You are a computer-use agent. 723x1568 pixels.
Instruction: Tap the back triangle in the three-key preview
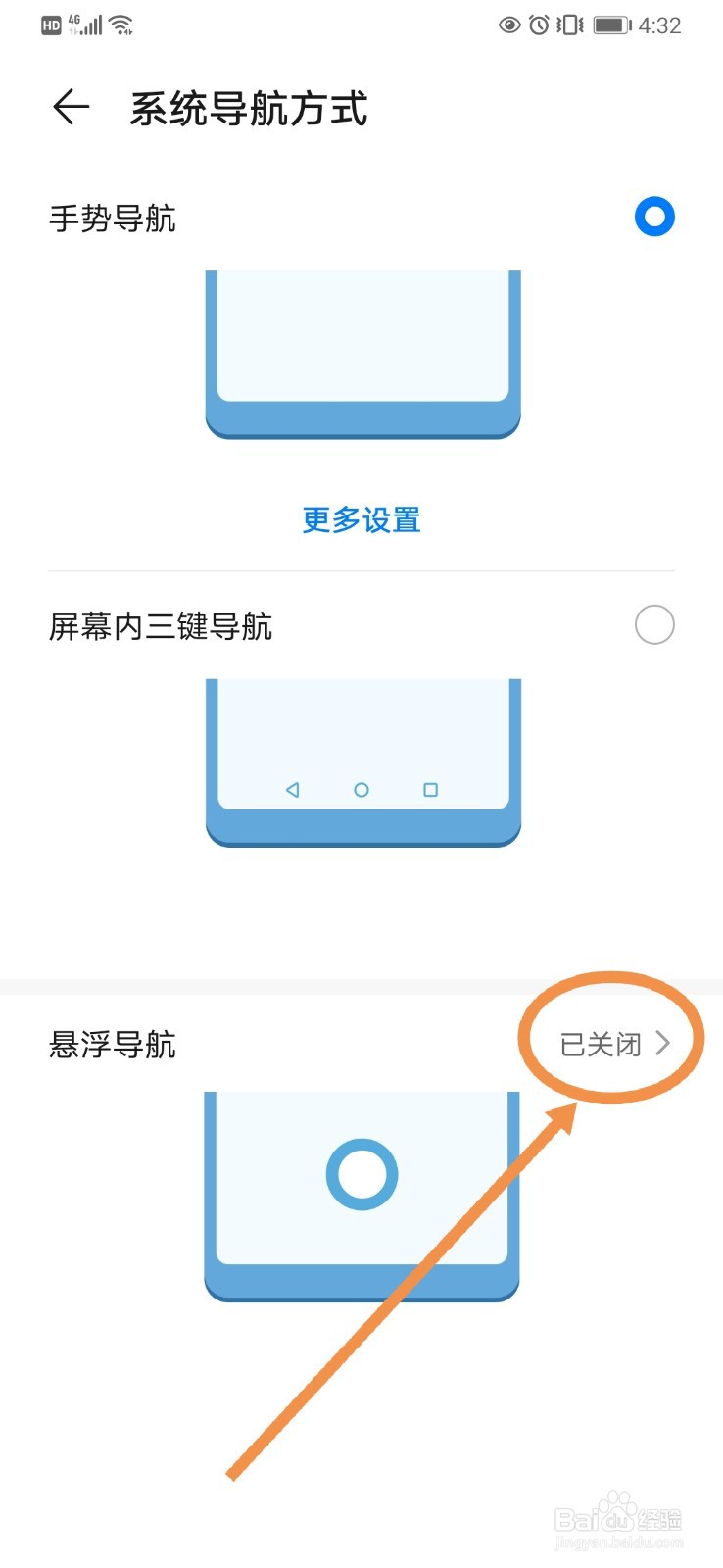pos(291,790)
